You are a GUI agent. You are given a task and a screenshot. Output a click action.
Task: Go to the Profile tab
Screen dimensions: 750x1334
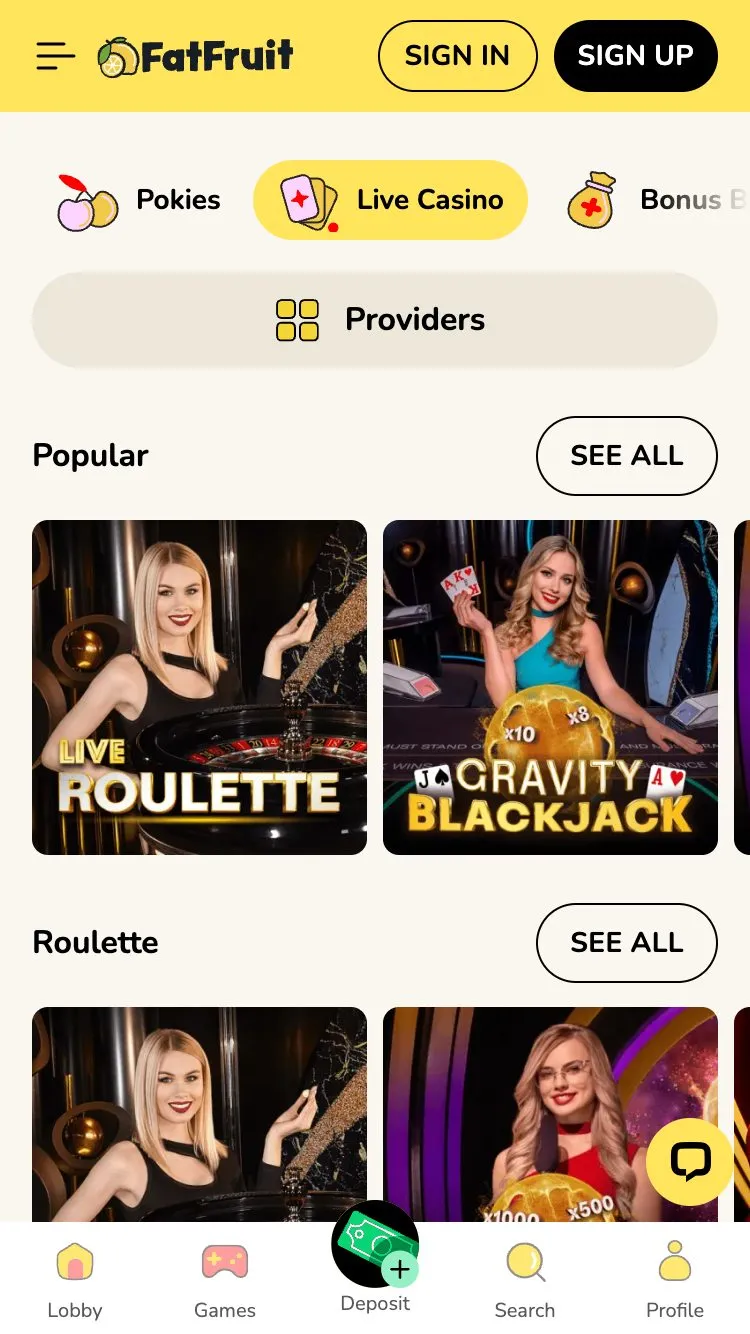click(675, 1280)
